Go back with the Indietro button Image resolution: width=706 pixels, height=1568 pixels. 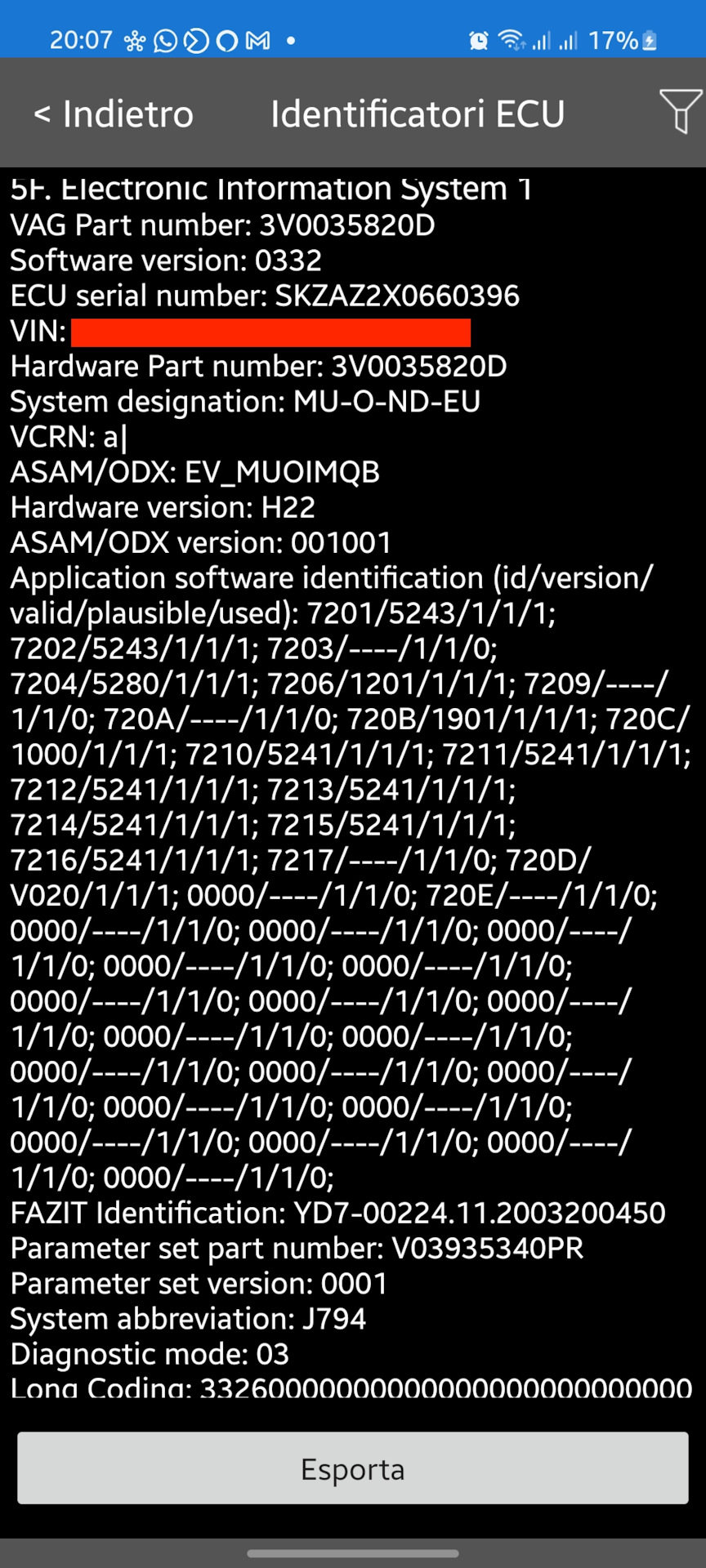[x=114, y=114]
